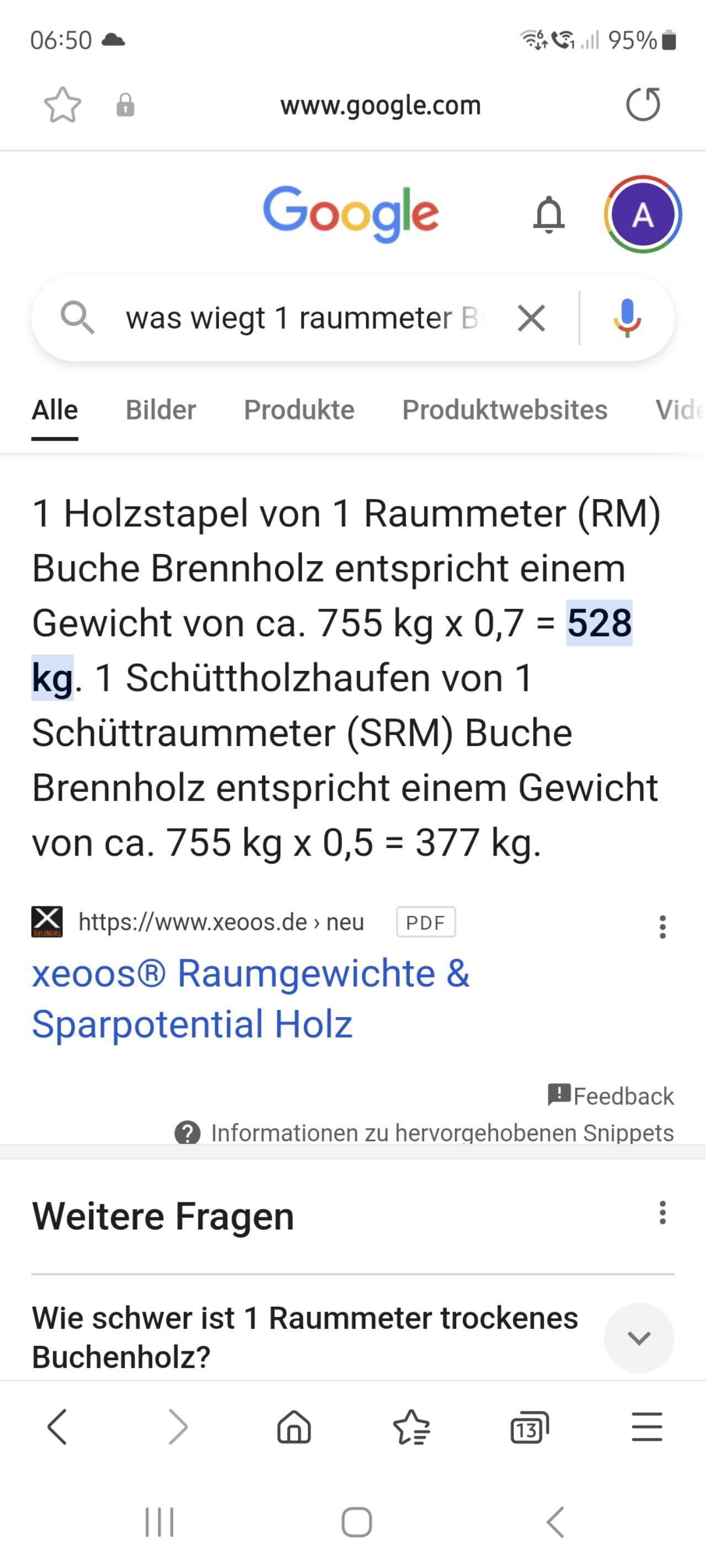
Task: Open the Google notifications bell
Action: 549,214
